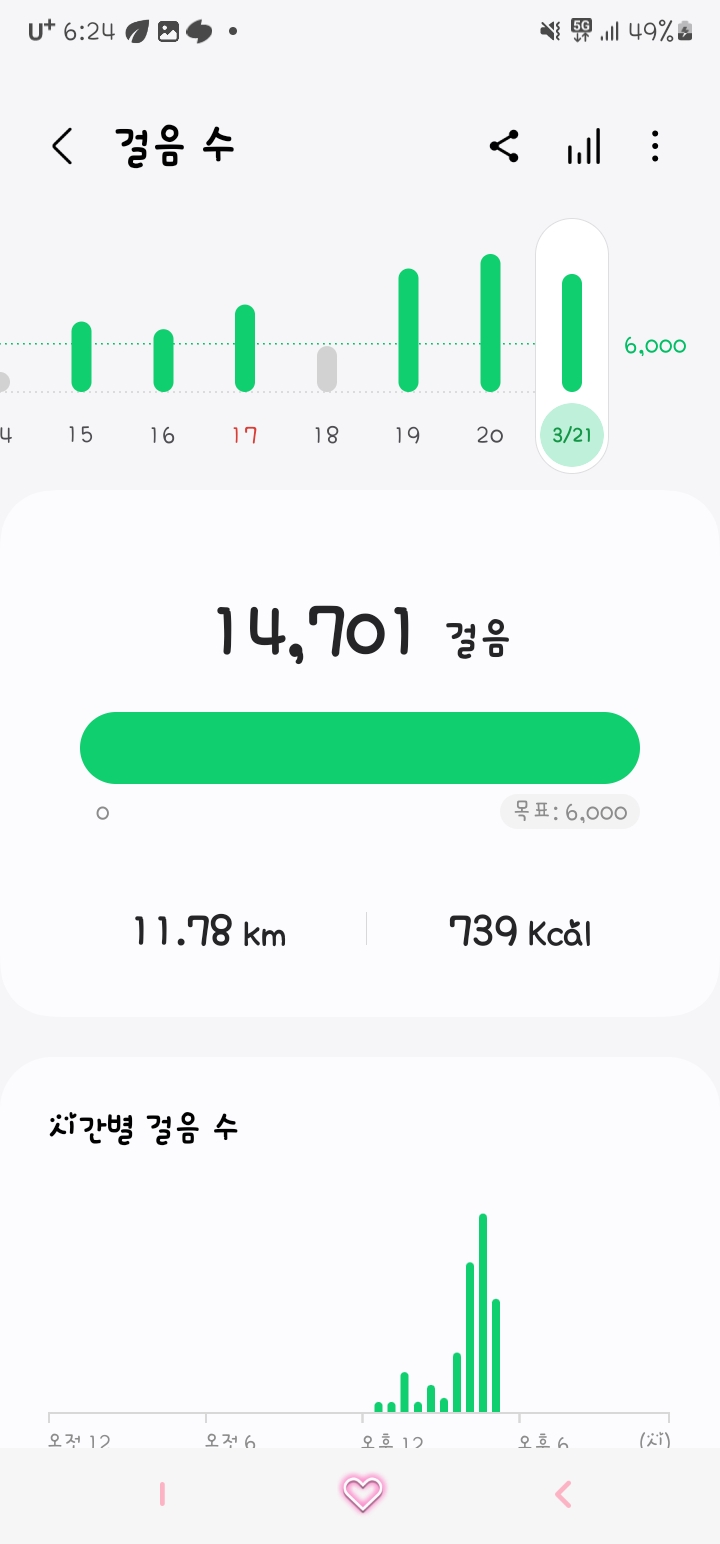Open the overflow menu

coord(655,147)
